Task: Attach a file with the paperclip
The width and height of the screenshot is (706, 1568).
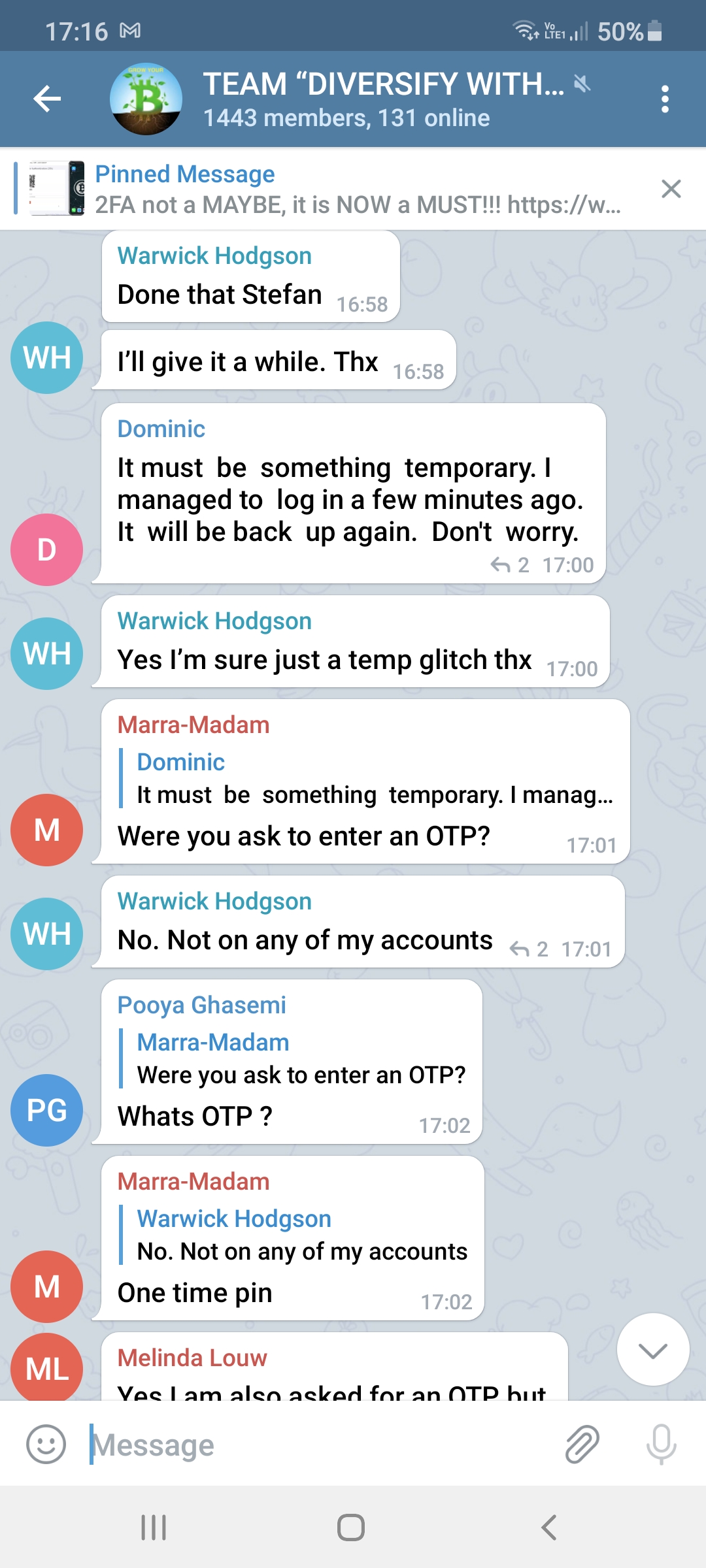Action: pyautogui.click(x=582, y=1444)
